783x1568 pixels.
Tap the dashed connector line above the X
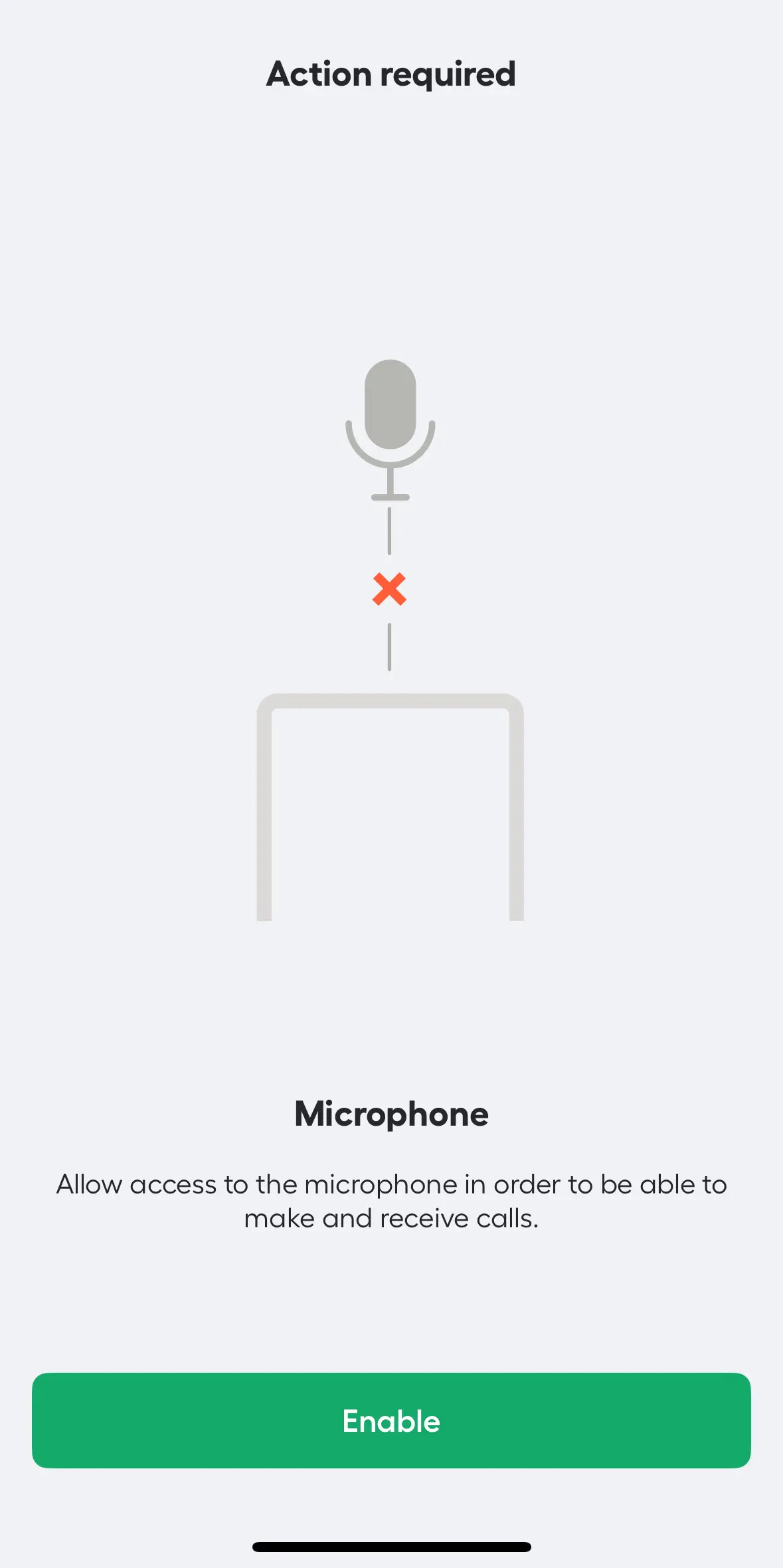click(x=391, y=531)
